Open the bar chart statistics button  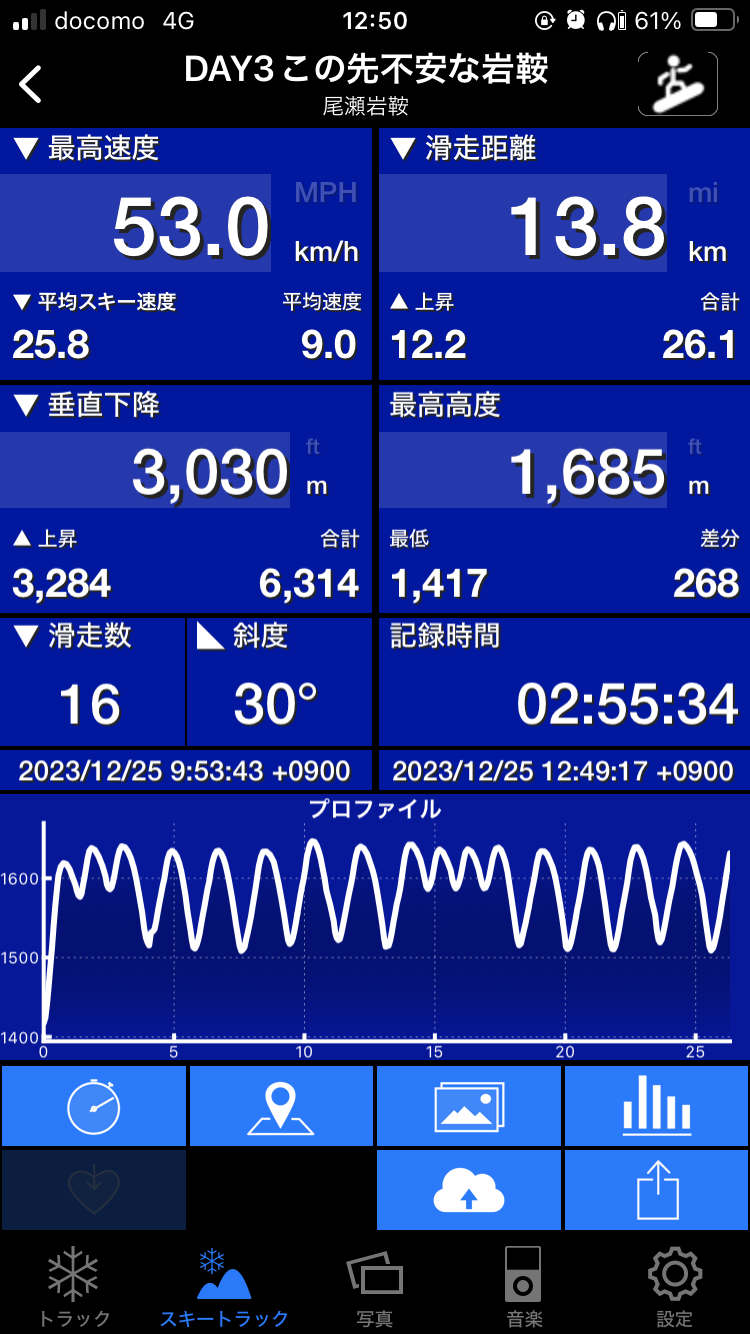[657, 1106]
